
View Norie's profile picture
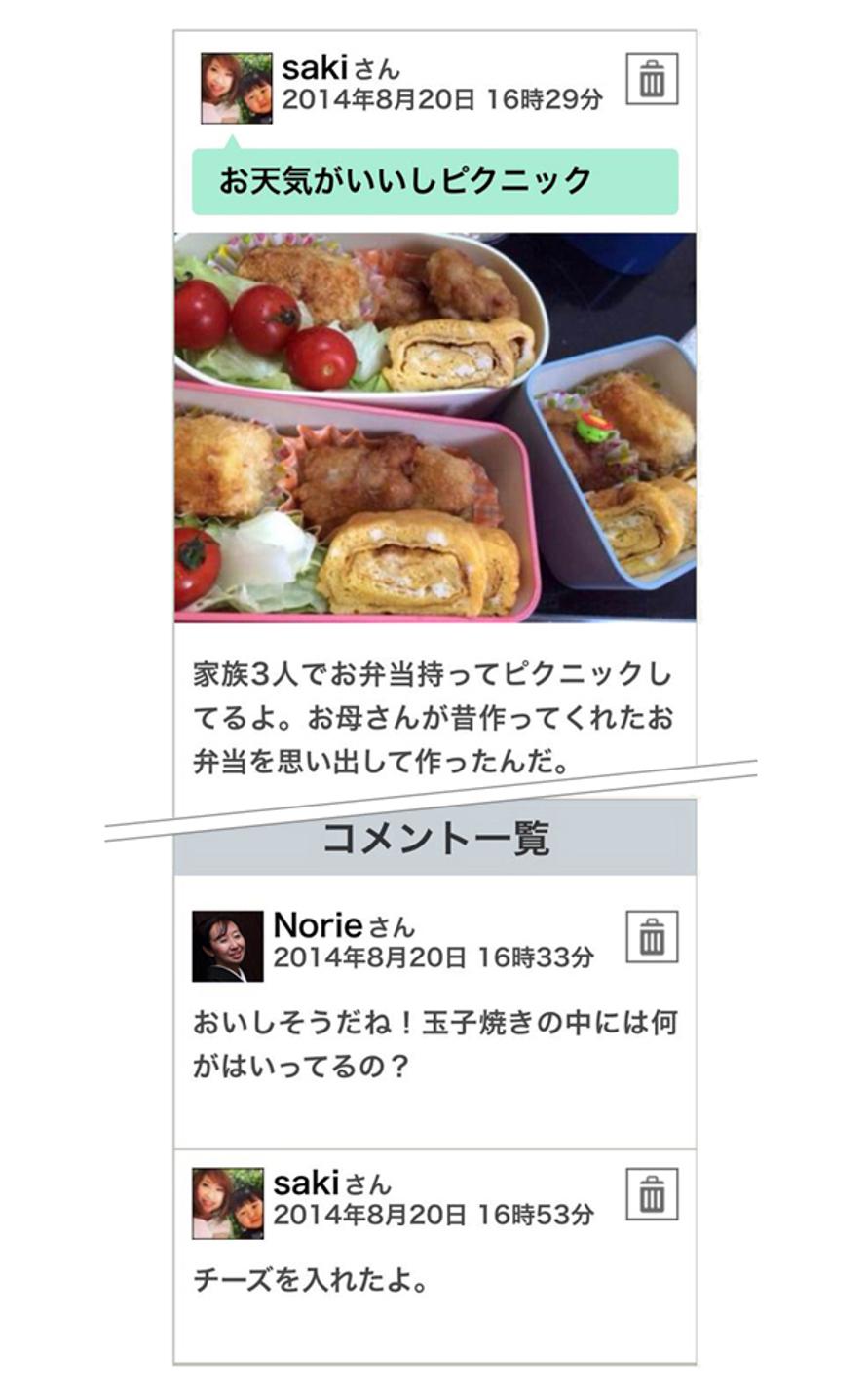pos(228,946)
